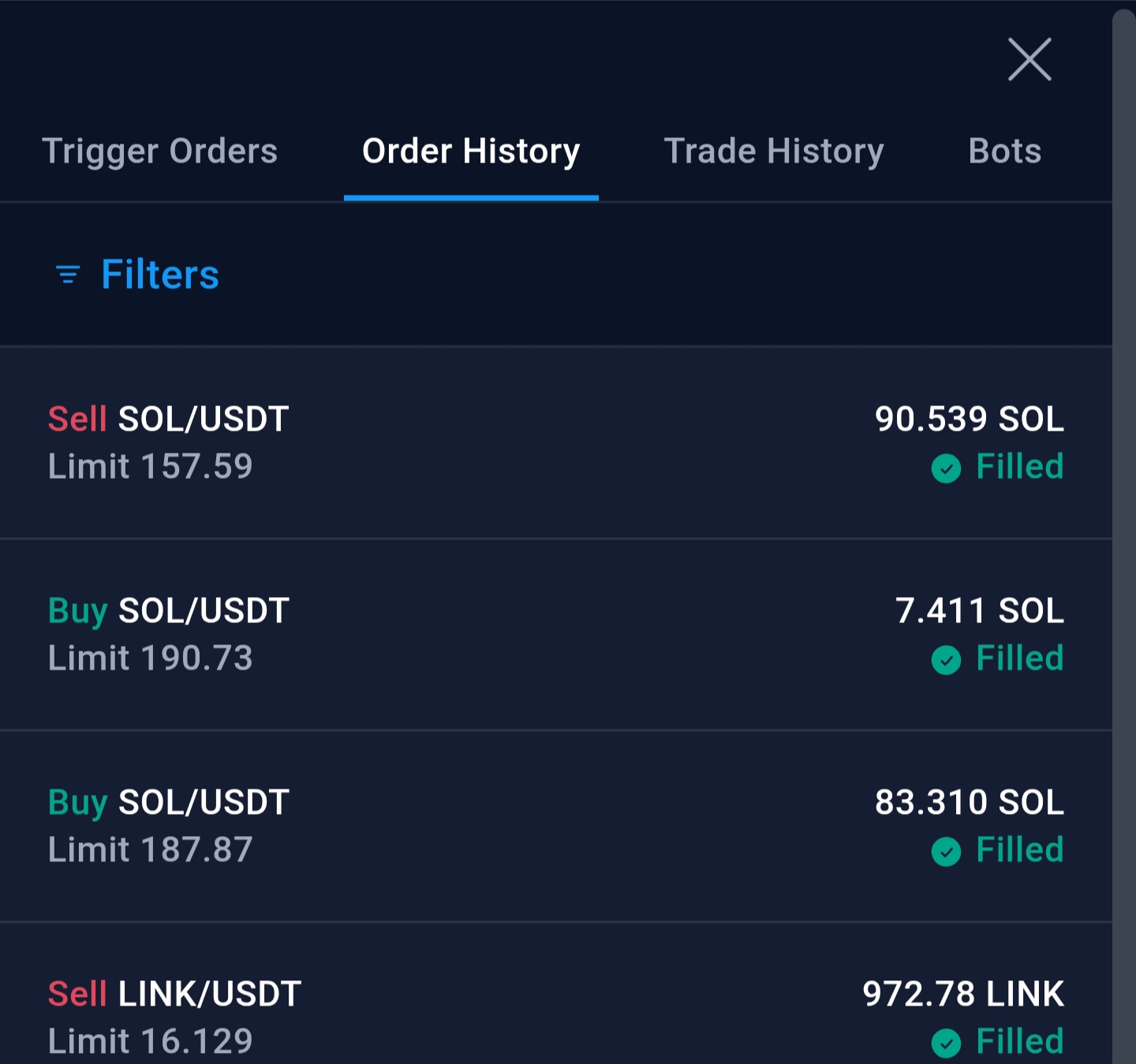
Task: Go to the Bots tab
Action: click(x=1004, y=151)
